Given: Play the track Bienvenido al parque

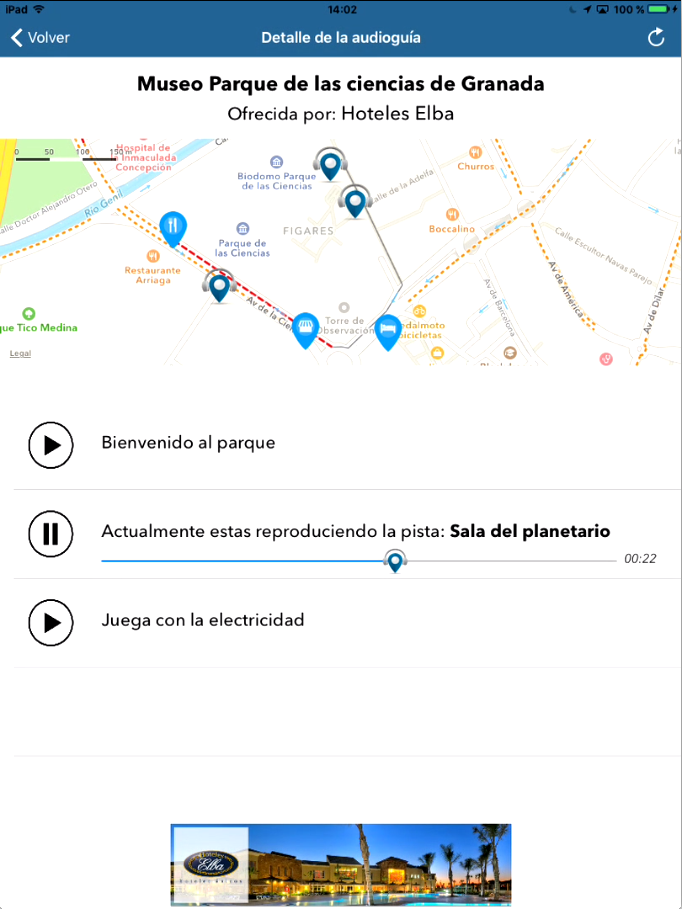Looking at the screenshot, I should tap(51, 444).
